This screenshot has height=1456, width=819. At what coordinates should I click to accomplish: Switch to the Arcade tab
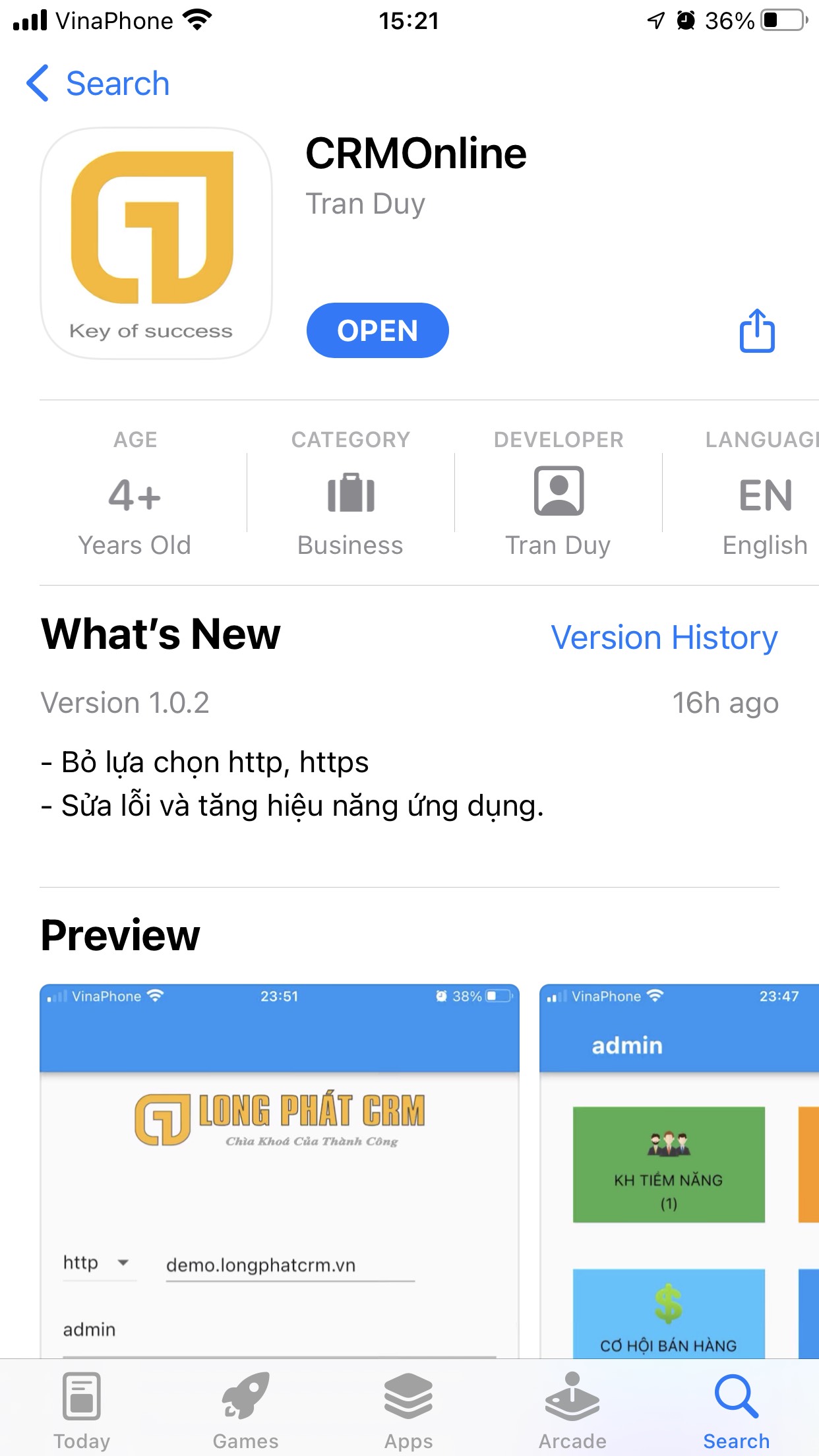coord(571,1405)
